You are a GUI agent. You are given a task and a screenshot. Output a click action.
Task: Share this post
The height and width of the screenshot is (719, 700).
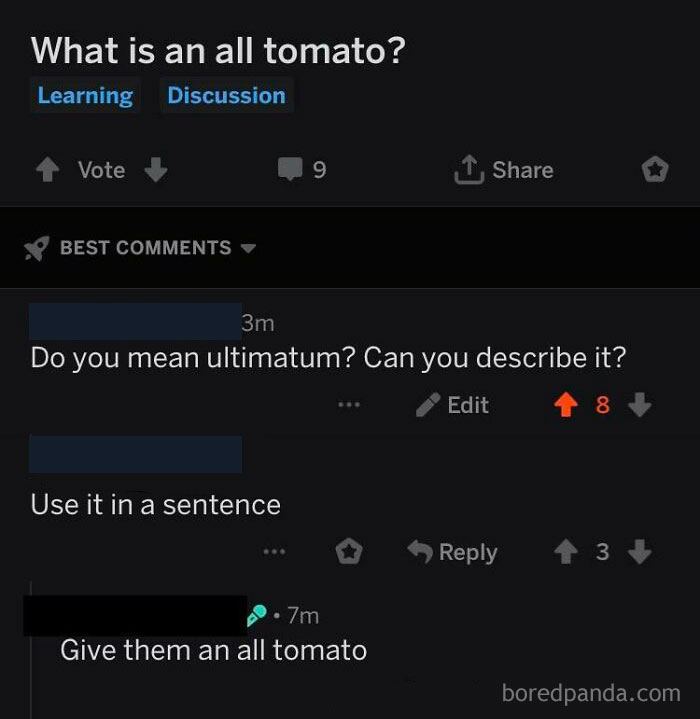(504, 170)
